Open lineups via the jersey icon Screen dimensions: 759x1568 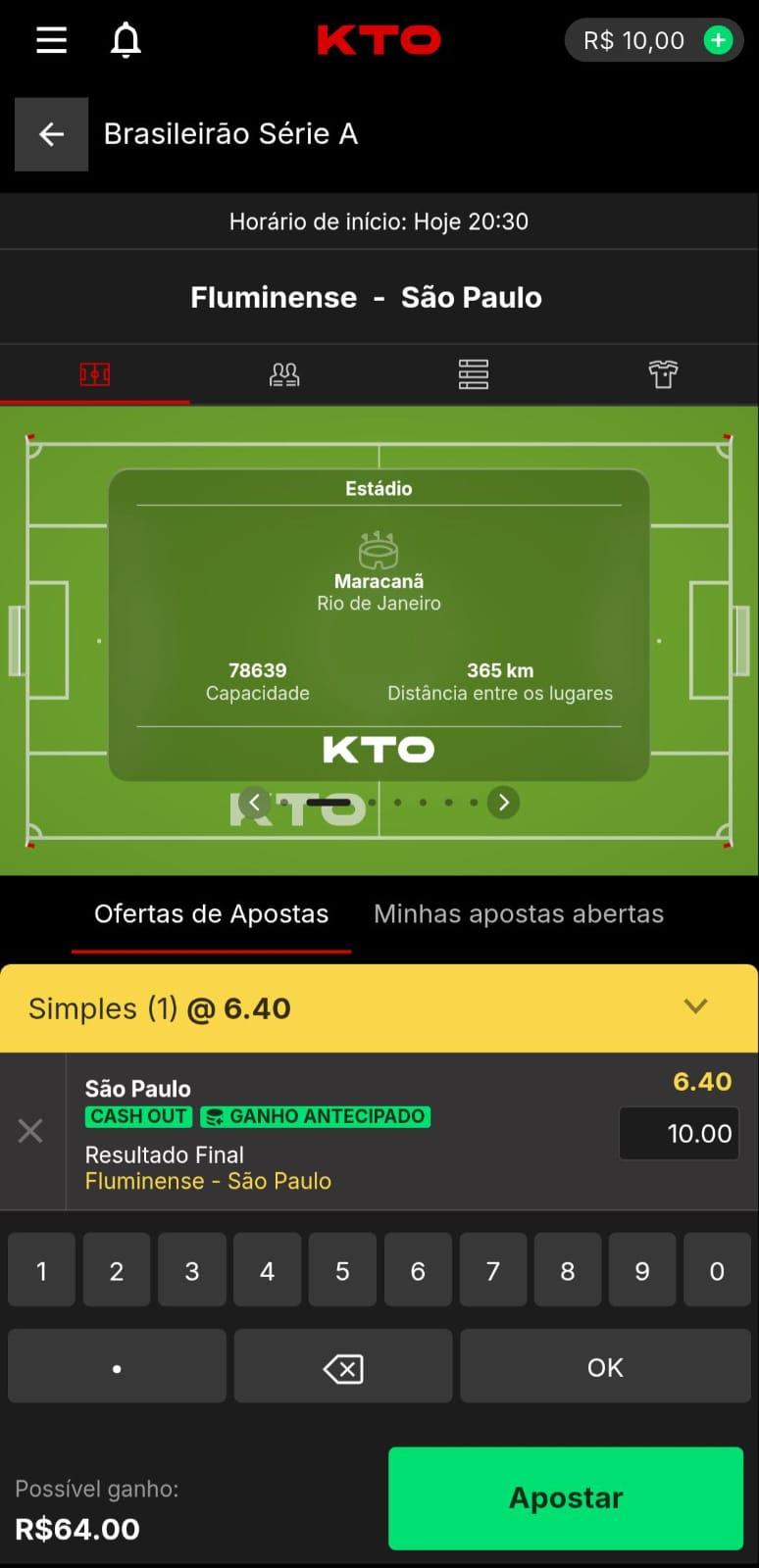tap(664, 374)
